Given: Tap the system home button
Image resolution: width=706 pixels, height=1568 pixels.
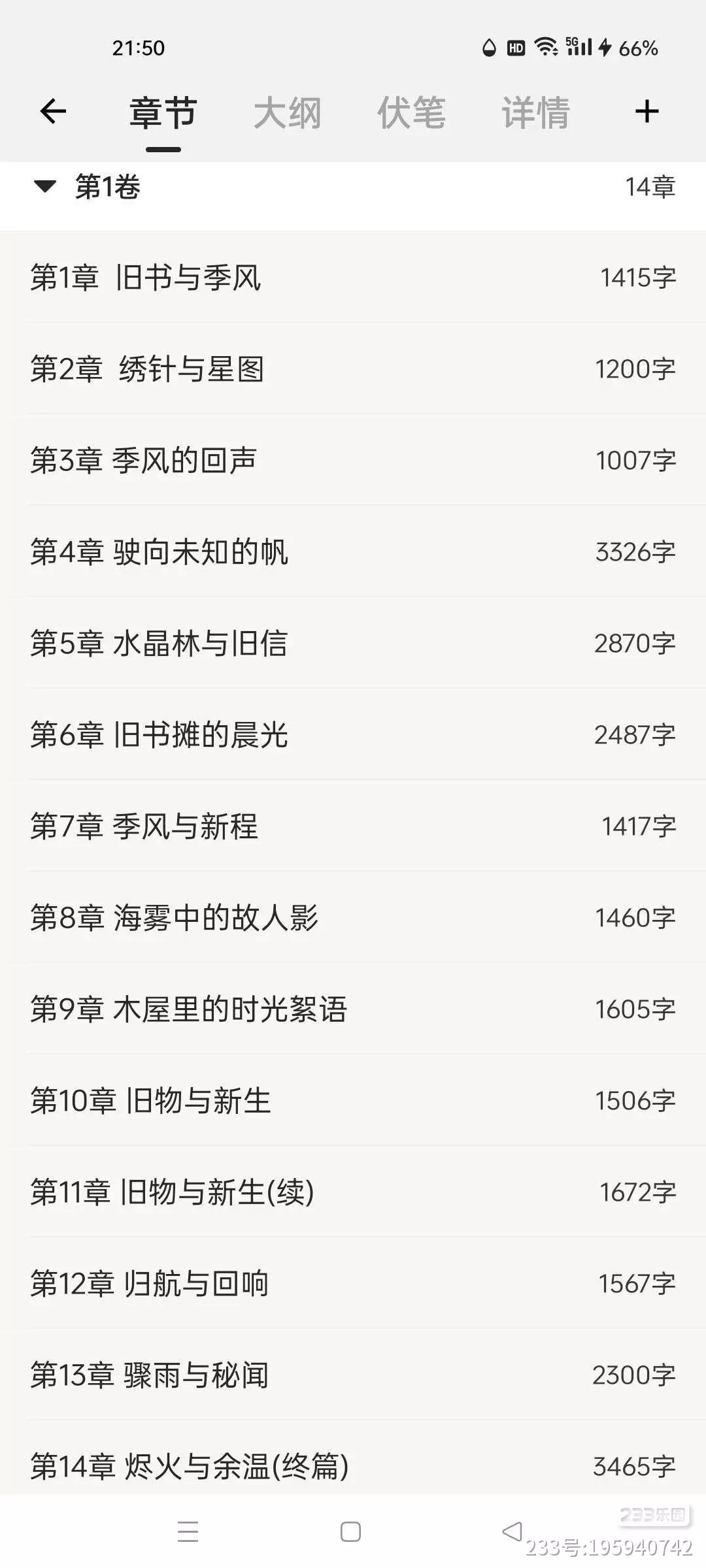Looking at the screenshot, I should click(350, 1531).
